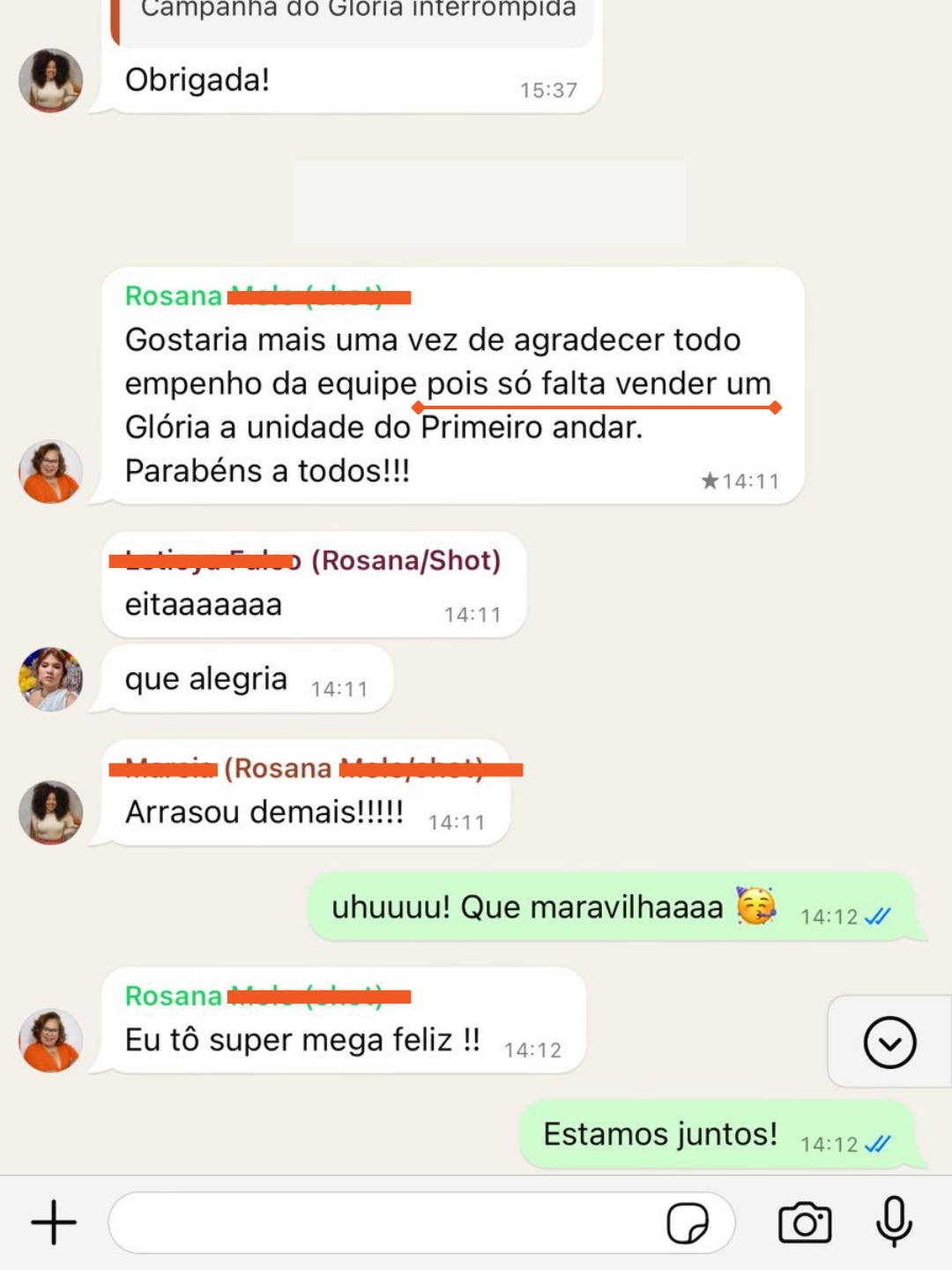Tap the microphone to record voice message
The width and height of the screenshot is (952, 1270).
click(894, 1221)
